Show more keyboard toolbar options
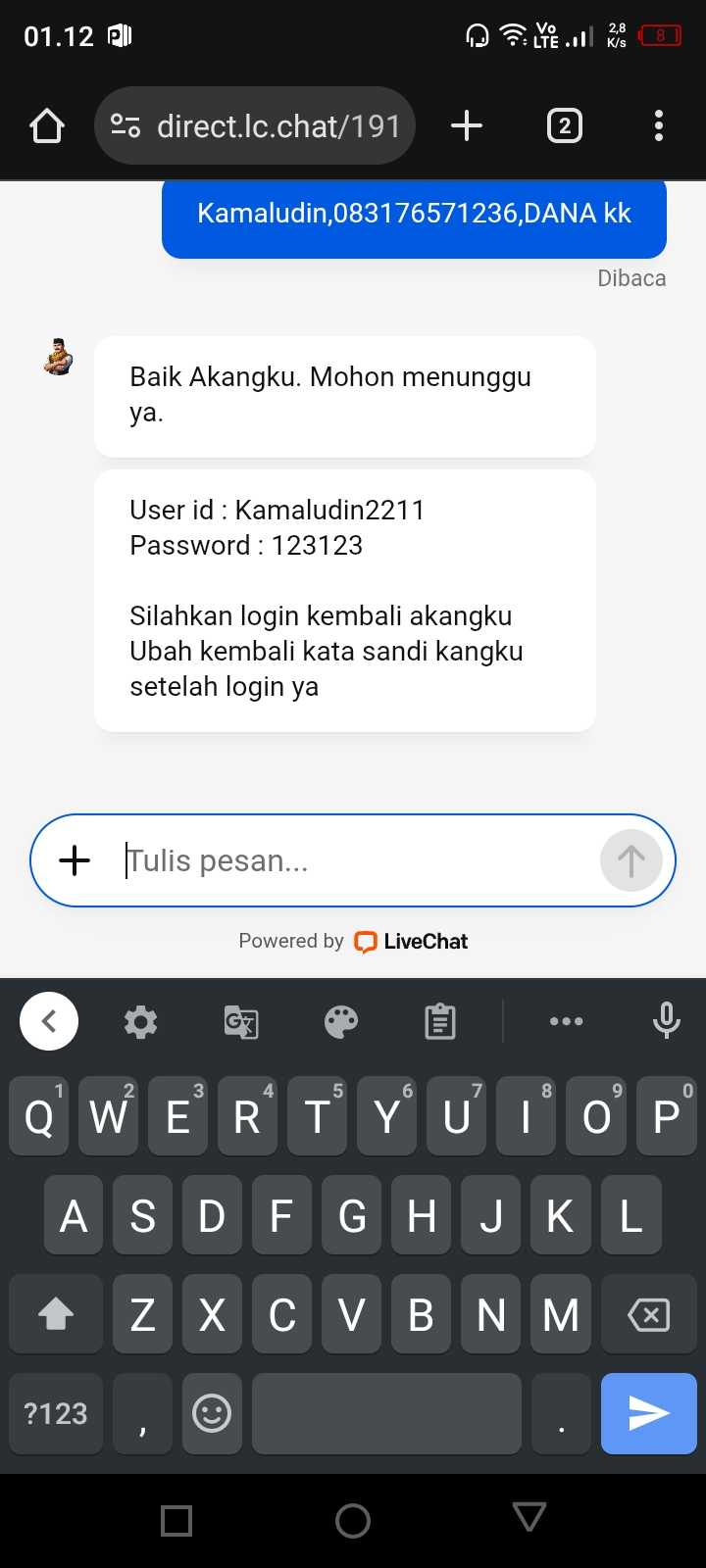706x1568 pixels. pyautogui.click(x=566, y=1021)
